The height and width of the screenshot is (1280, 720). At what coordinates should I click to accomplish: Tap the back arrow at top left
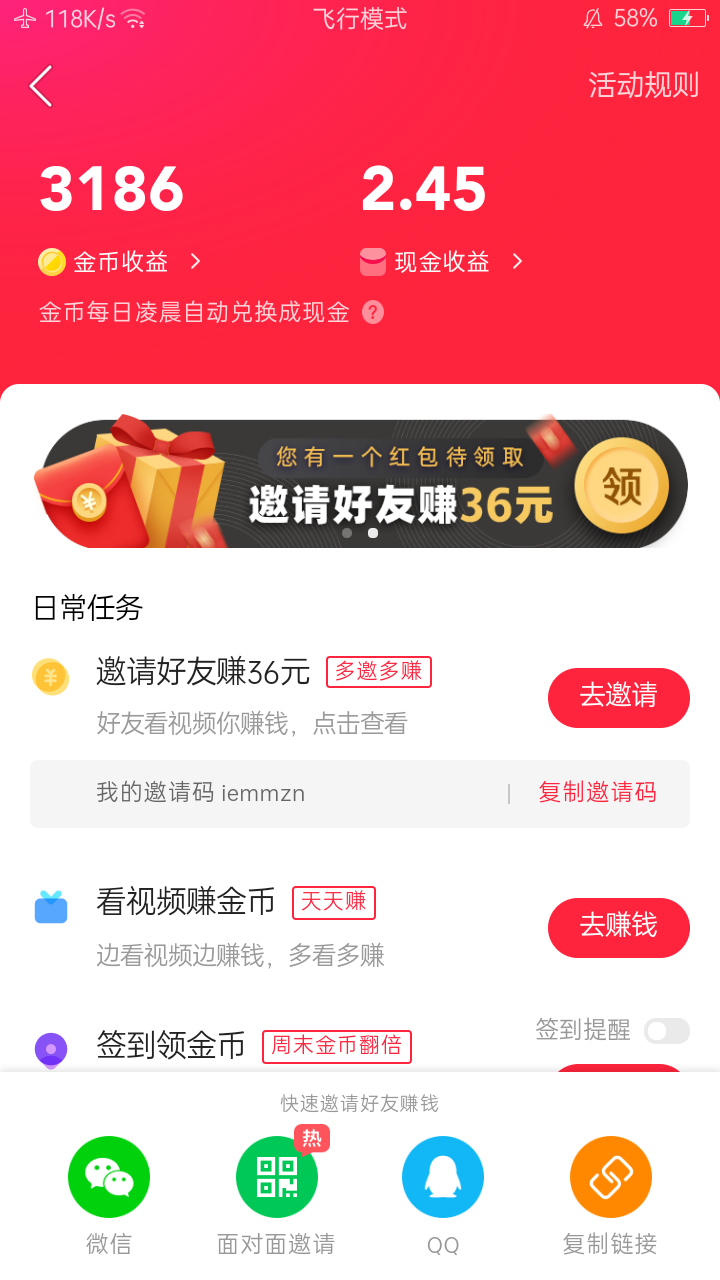coord(40,86)
